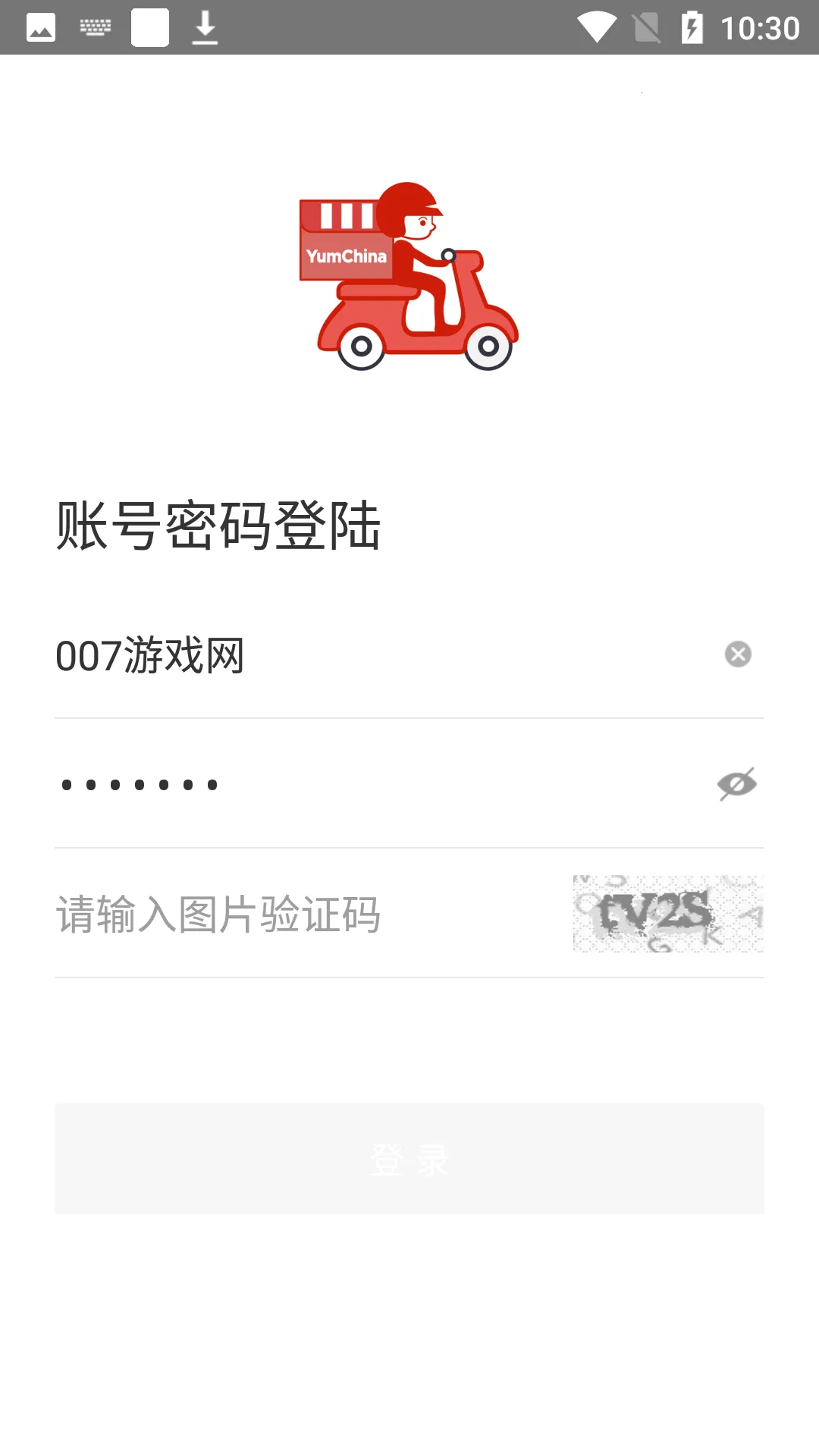
Task: Open the download notification in status bar
Action: coord(205,27)
